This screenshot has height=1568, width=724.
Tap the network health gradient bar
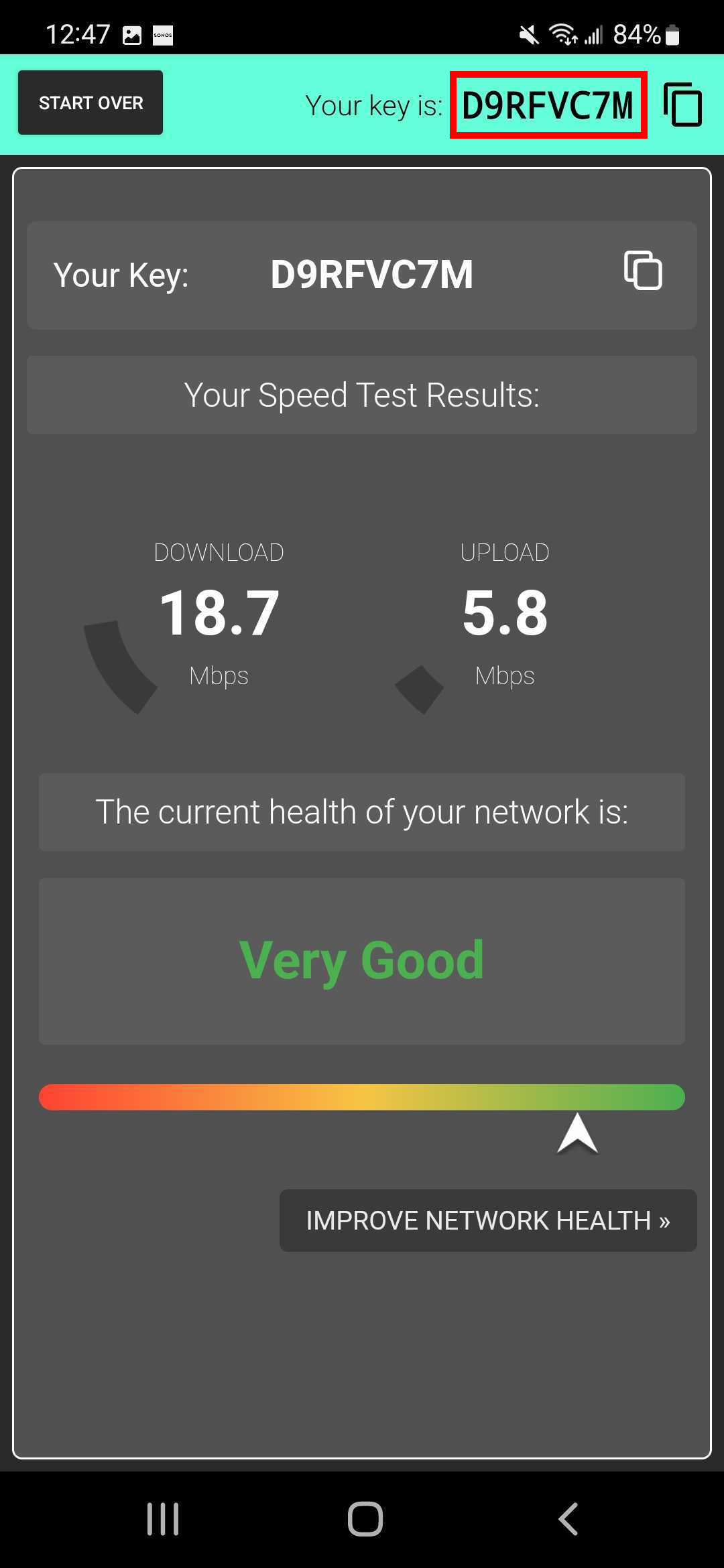click(x=362, y=1098)
